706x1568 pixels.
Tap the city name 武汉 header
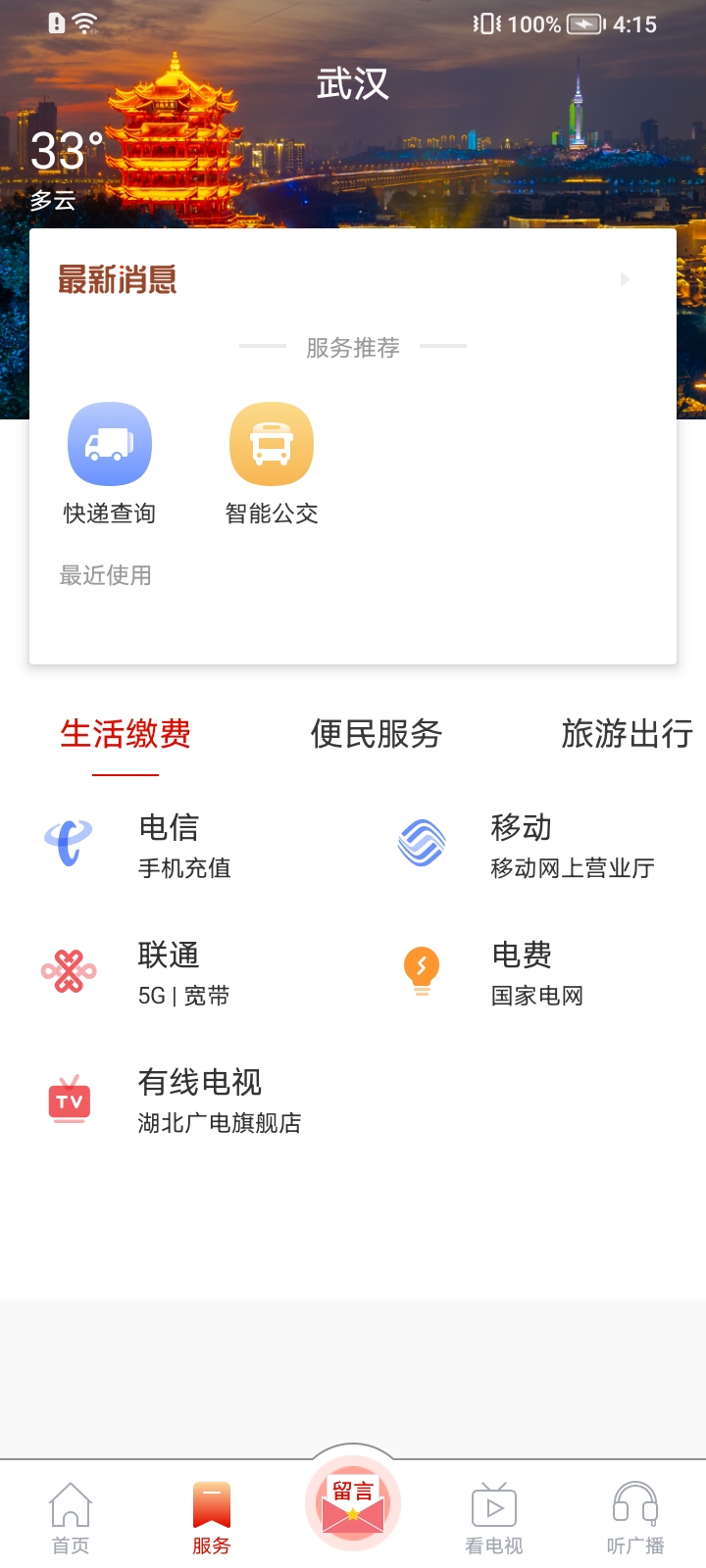coord(352,86)
